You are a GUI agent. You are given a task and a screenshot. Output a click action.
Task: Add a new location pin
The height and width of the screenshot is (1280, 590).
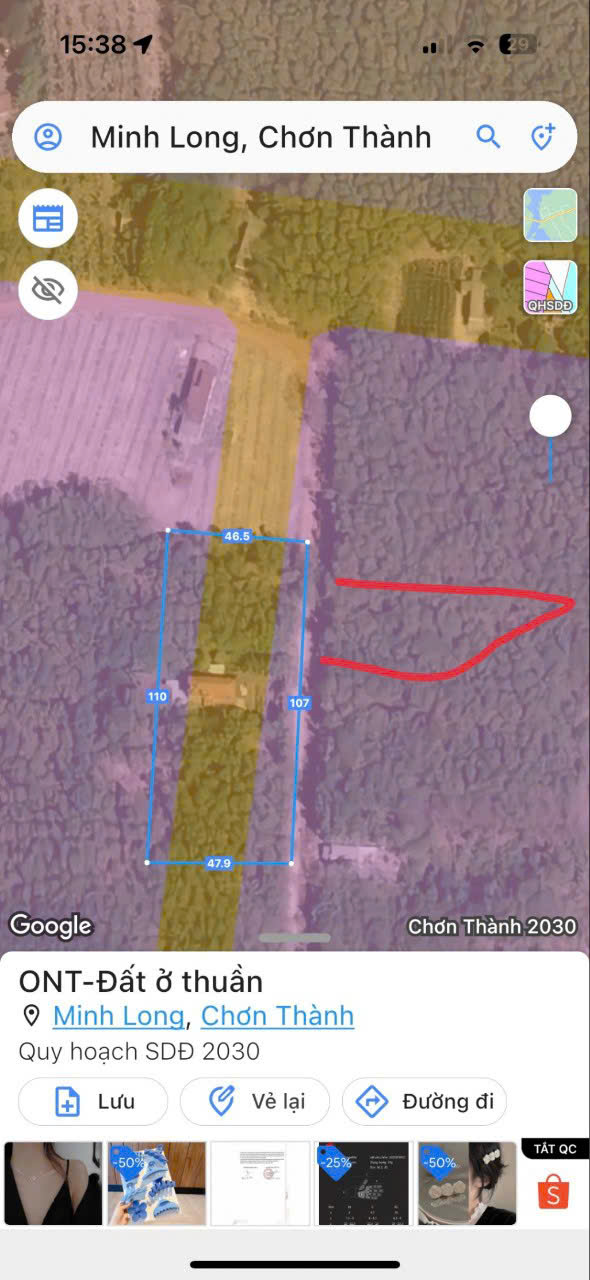pos(542,137)
